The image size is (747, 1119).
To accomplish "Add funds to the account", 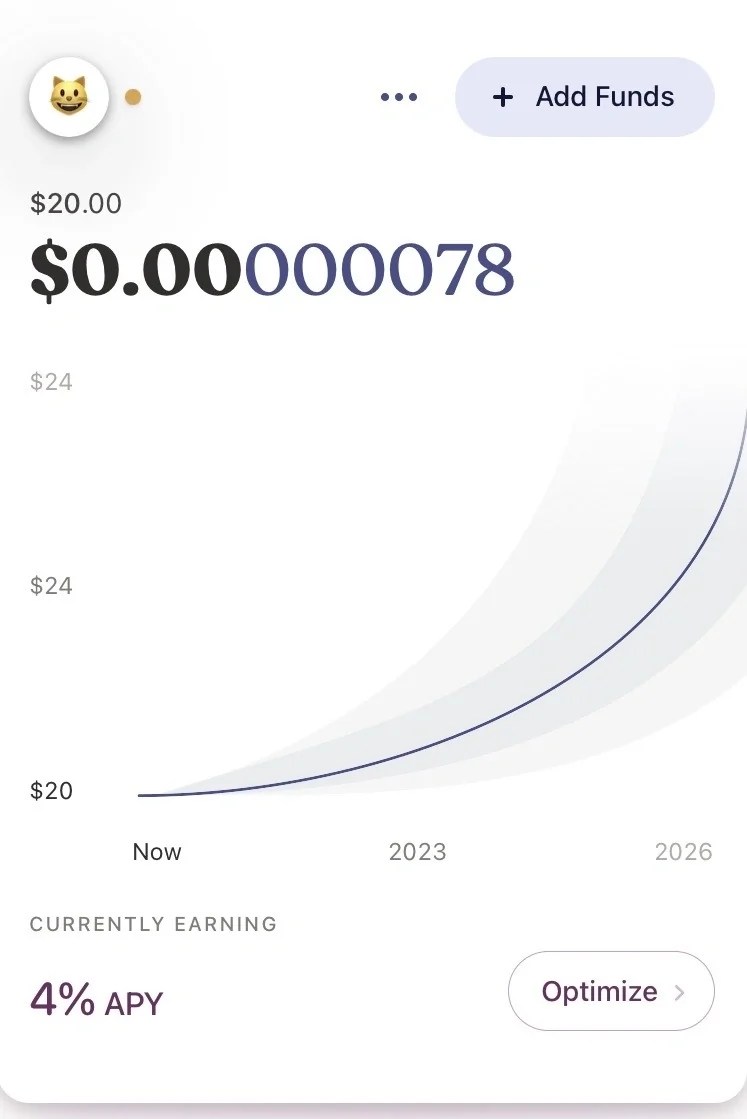I will (x=584, y=97).
